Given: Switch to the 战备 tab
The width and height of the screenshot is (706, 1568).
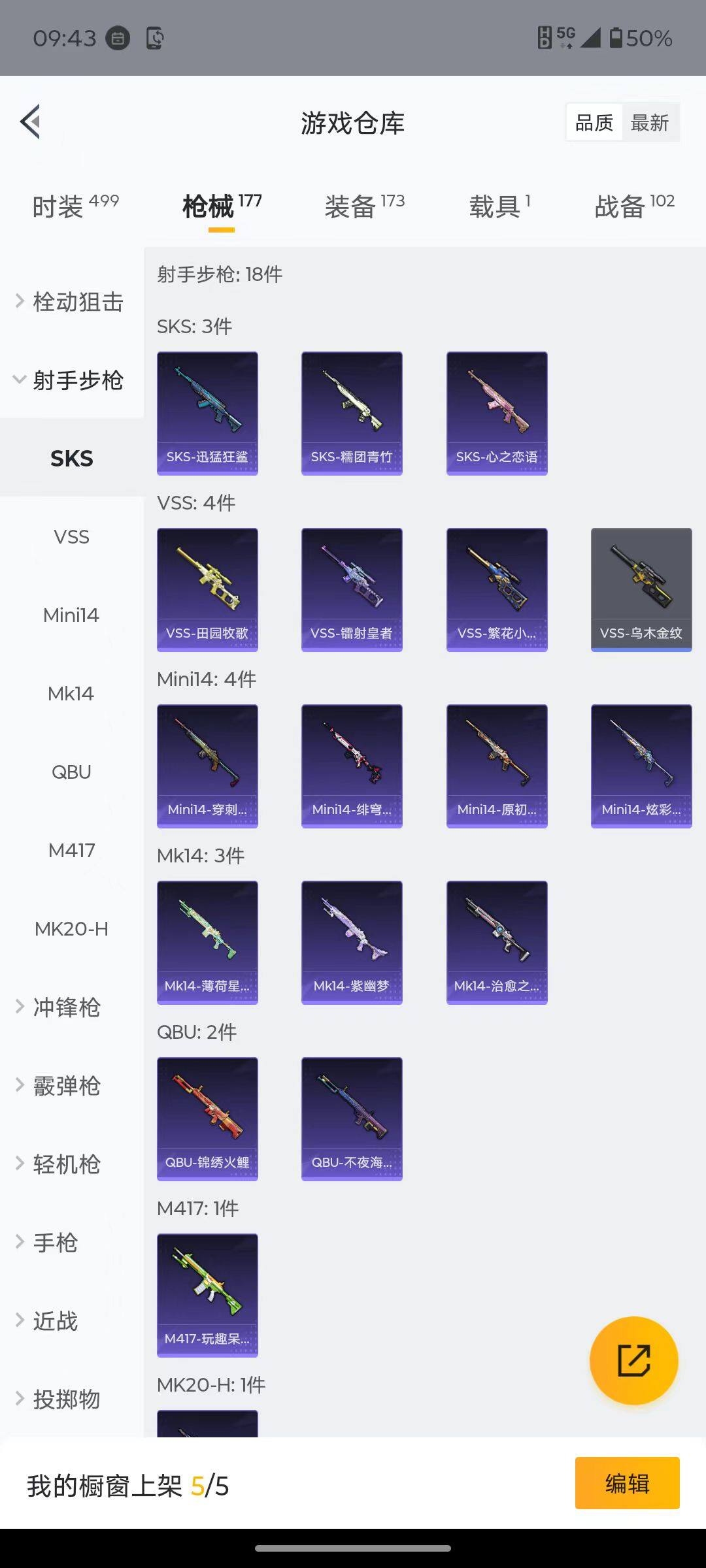Looking at the screenshot, I should [x=633, y=206].
